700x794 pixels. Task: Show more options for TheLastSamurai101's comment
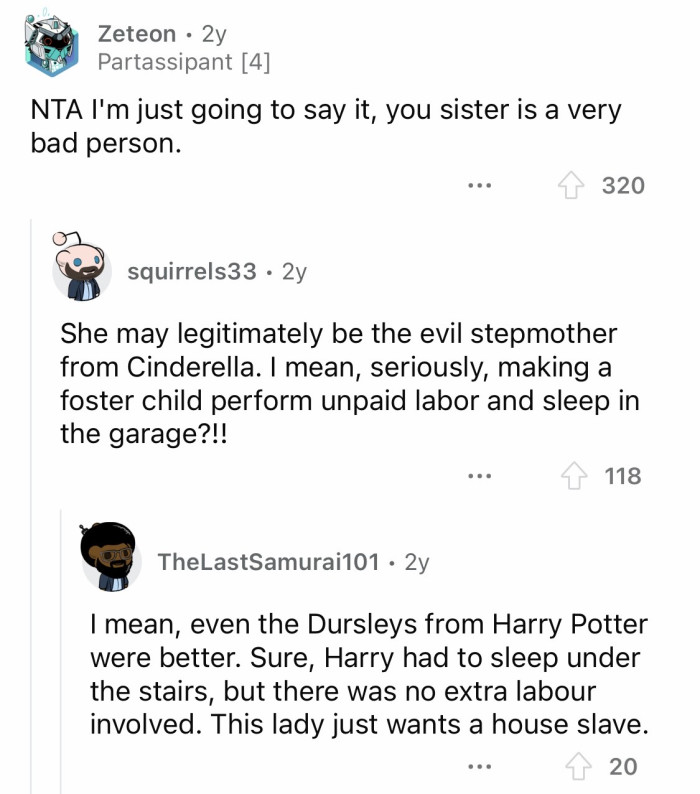click(x=480, y=767)
